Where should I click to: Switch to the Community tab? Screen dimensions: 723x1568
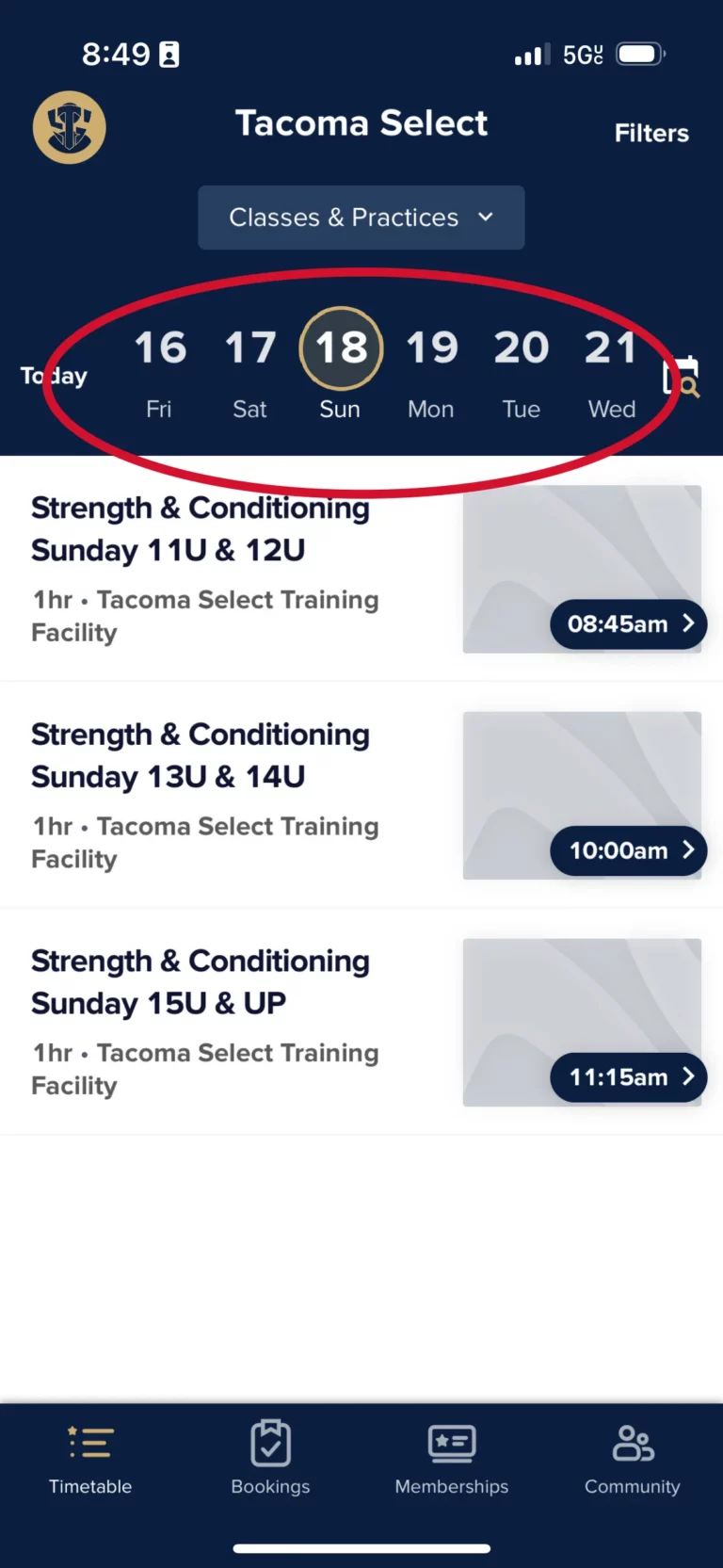point(633,1460)
